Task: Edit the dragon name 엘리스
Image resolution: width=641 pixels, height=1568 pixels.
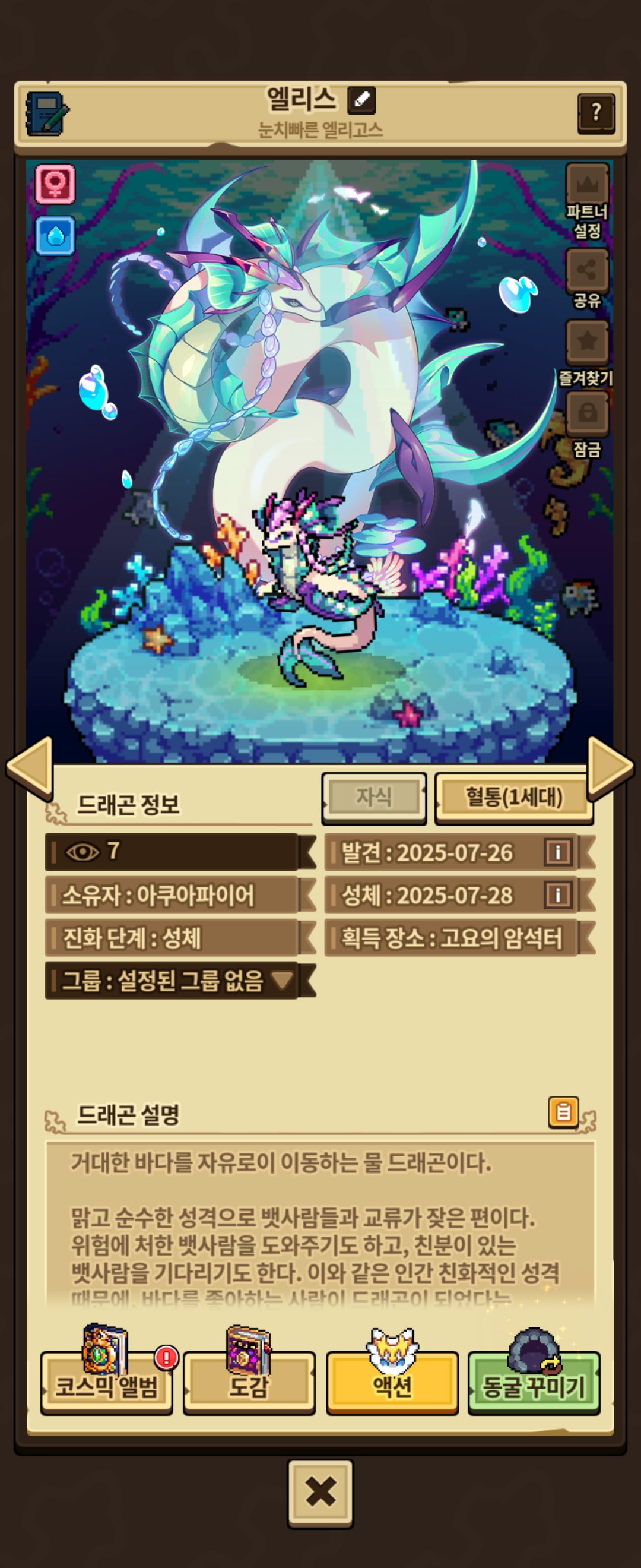Action: (361, 100)
